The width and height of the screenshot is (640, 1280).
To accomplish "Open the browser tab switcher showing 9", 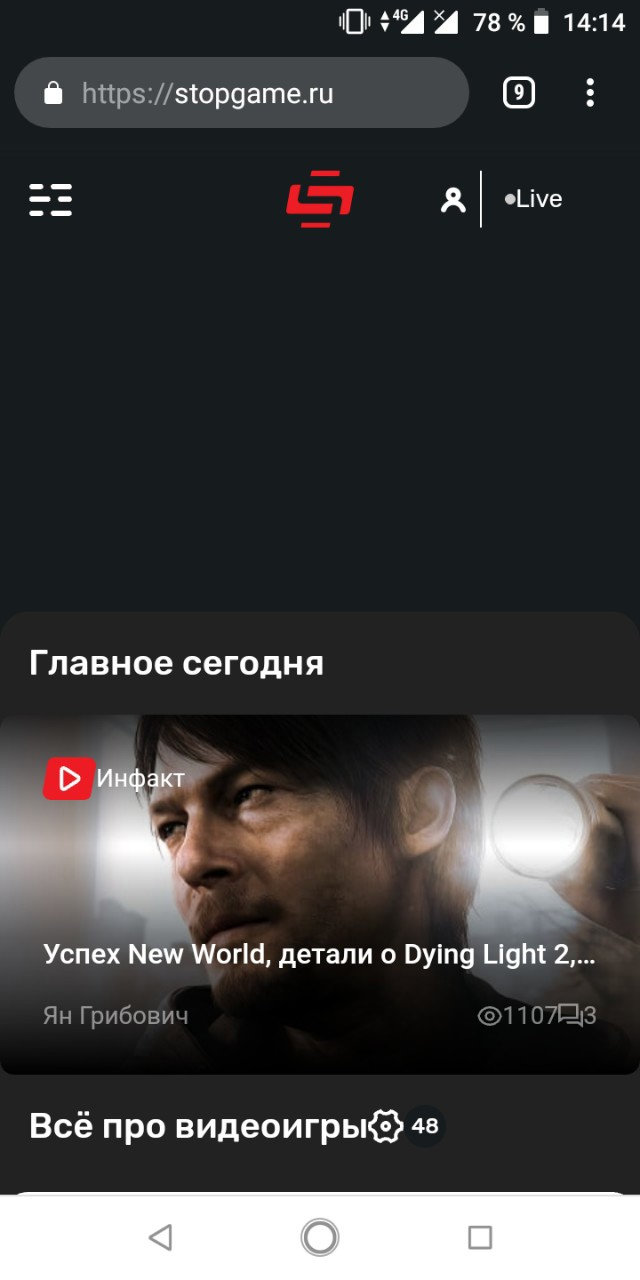I will click(518, 93).
